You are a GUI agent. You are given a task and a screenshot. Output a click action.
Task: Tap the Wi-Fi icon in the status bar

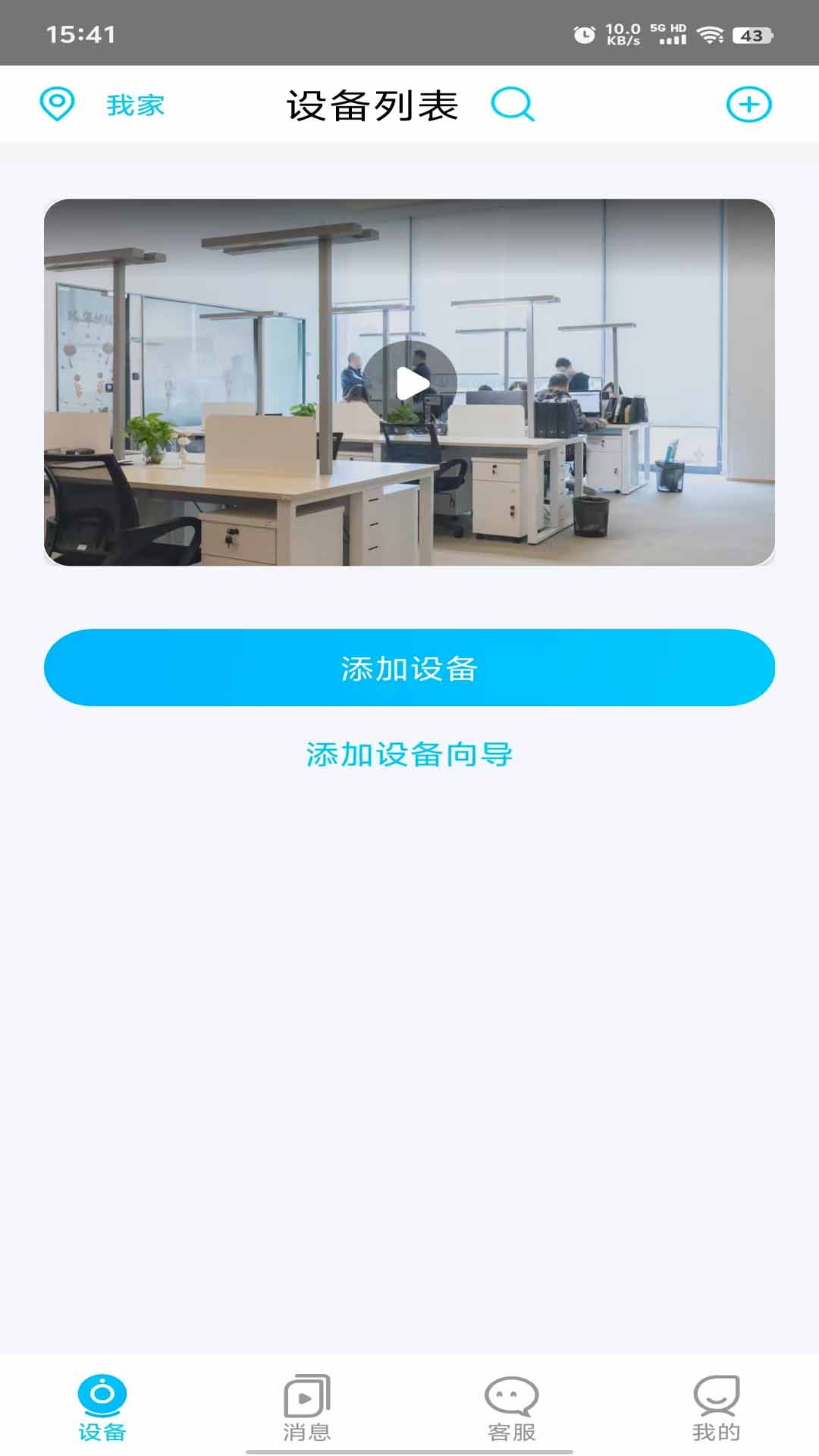(711, 33)
